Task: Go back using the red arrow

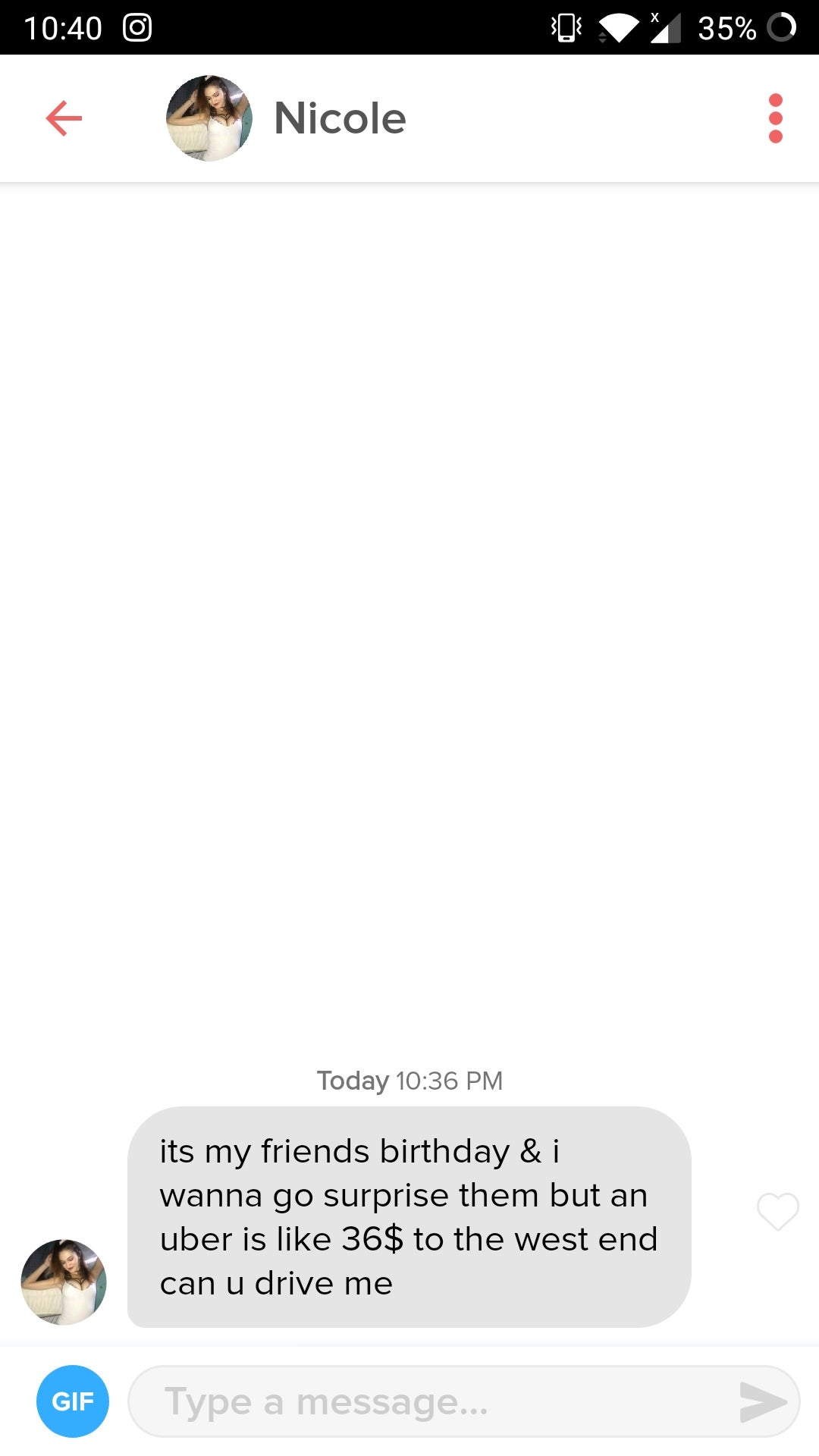Action: pos(64,118)
